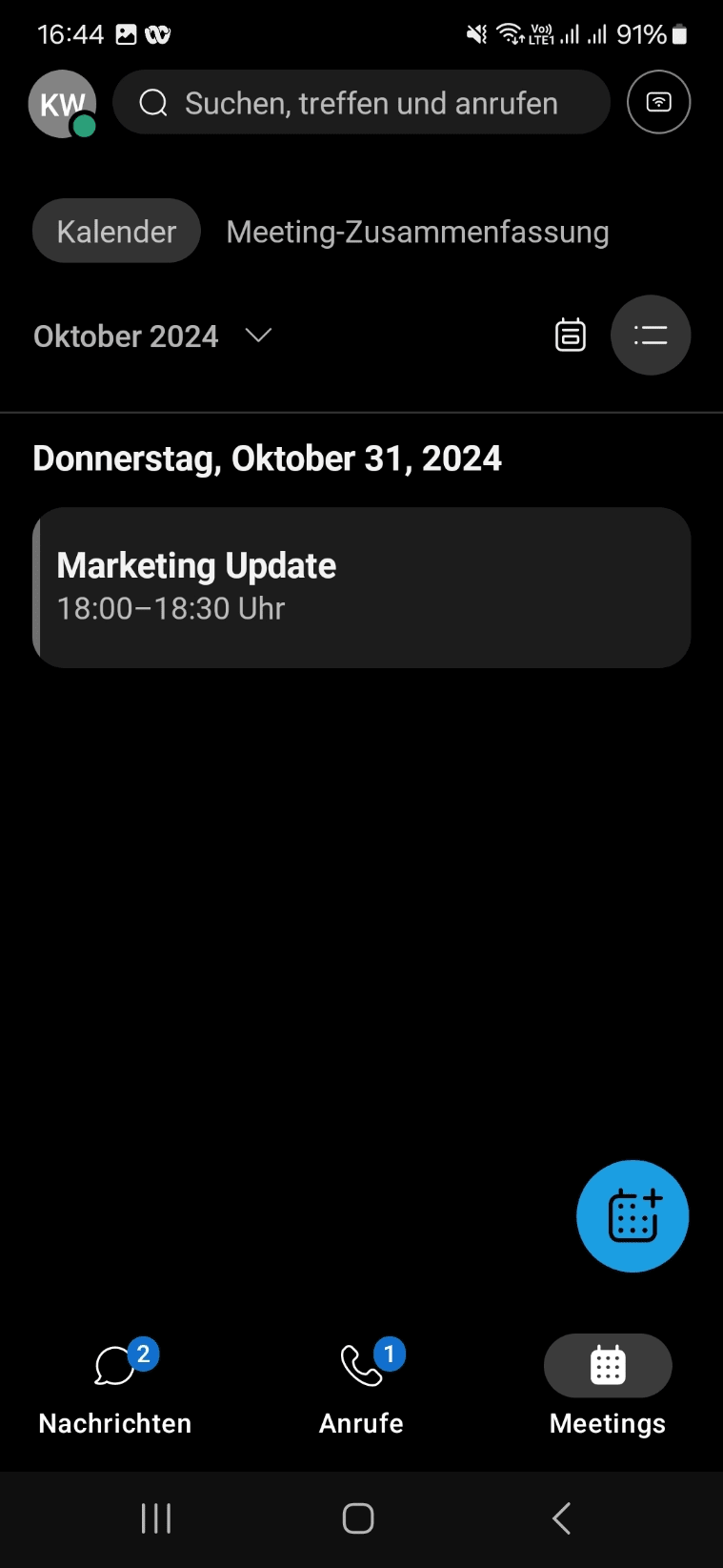Tap the search, meet and call field
Image resolution: width=723 pixels, height=1568 pixels.
[x=362, y=103]
